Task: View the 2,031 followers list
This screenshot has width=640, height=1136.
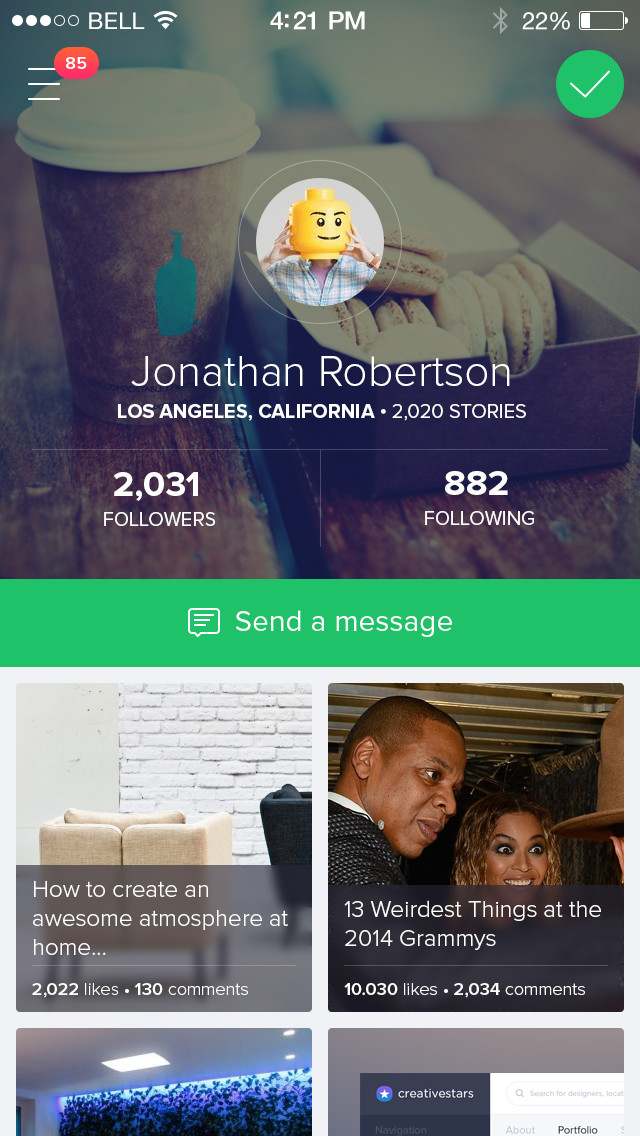Action: click(159, 498)
